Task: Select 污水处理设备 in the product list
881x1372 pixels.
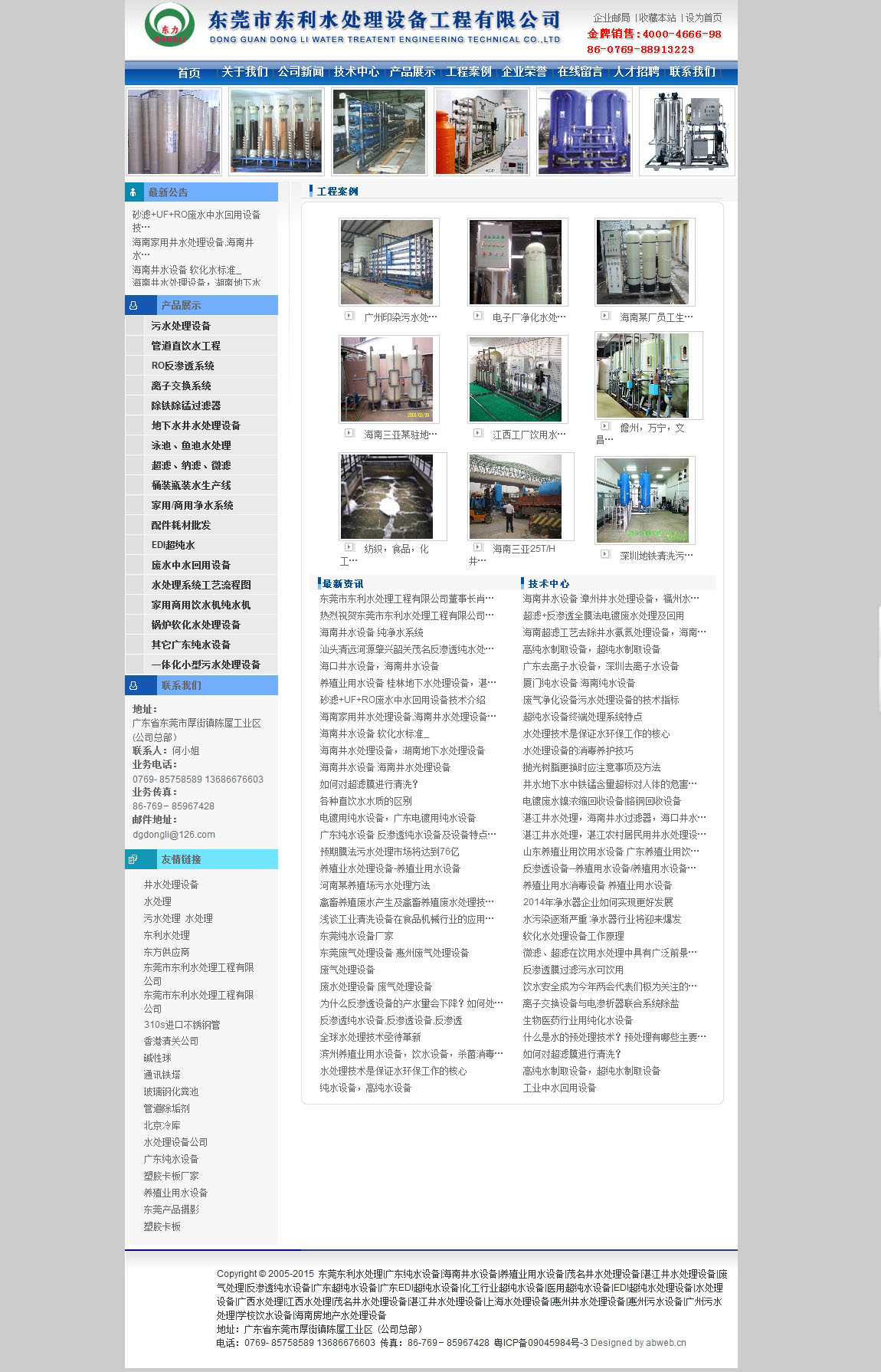Action: point(181,326)
